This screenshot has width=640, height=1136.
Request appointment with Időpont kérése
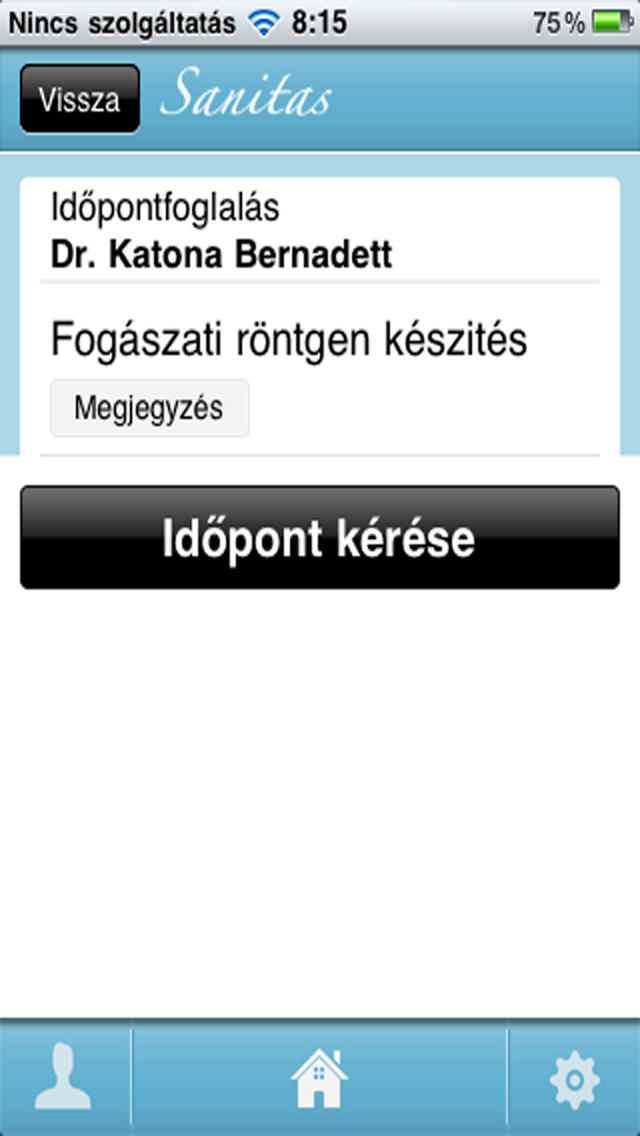tap(319, 538)
